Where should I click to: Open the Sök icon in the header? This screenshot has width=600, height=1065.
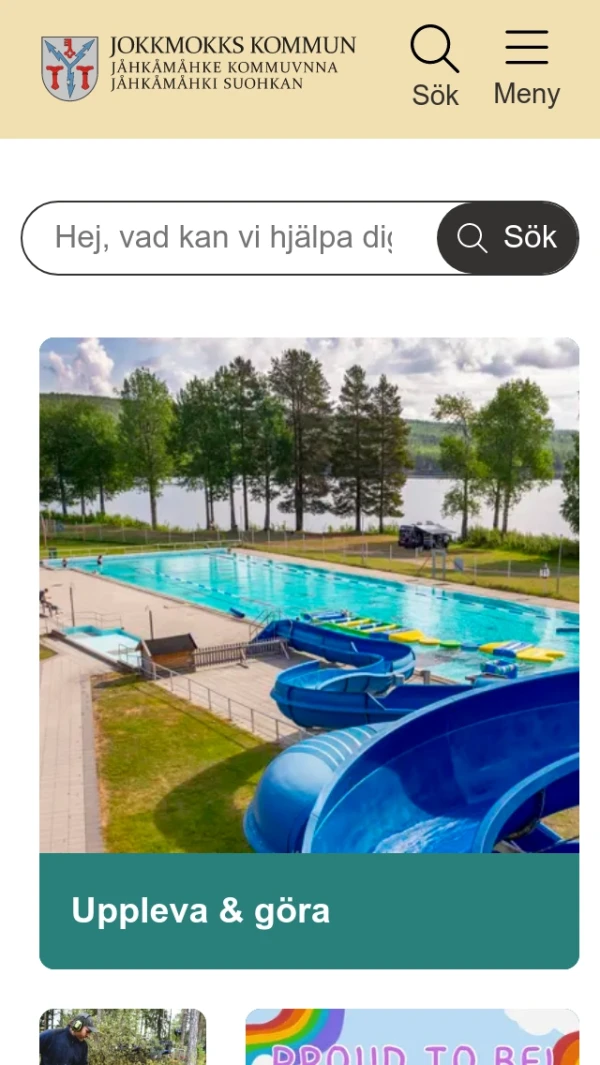tap(435, 67)
